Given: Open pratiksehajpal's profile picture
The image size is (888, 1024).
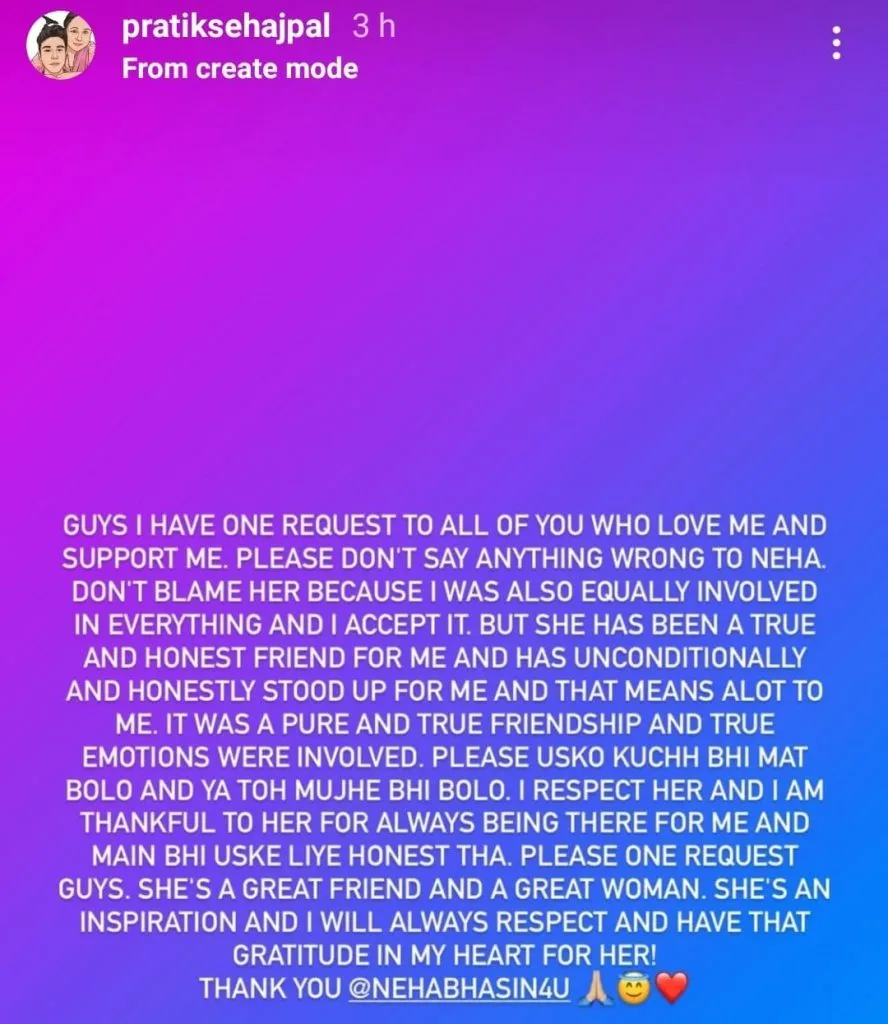Looking at the screenshot, I should (x=62, y=45).
